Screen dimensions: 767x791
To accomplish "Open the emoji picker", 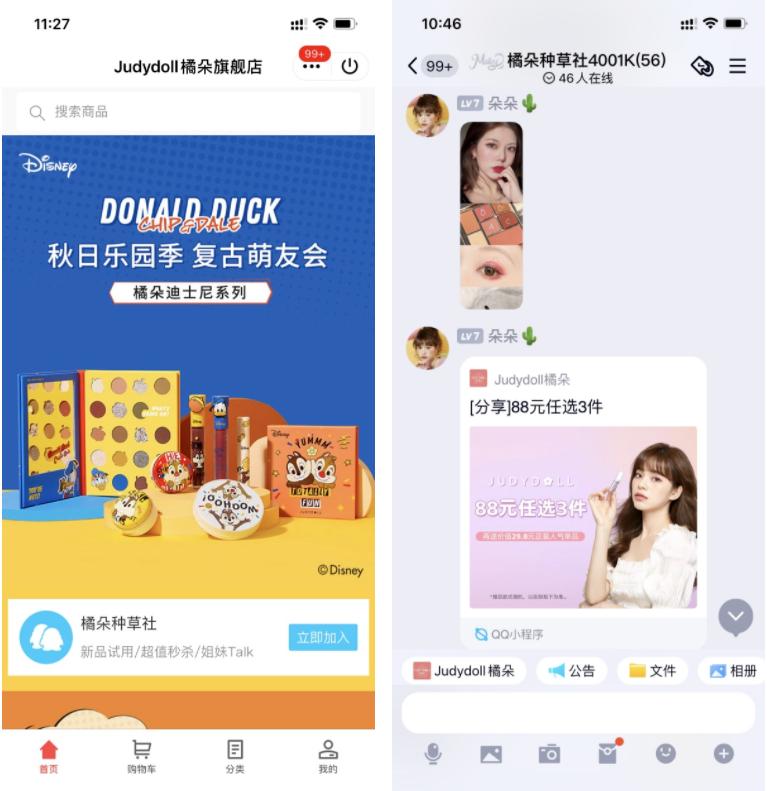I will click(x=666, y=754).
